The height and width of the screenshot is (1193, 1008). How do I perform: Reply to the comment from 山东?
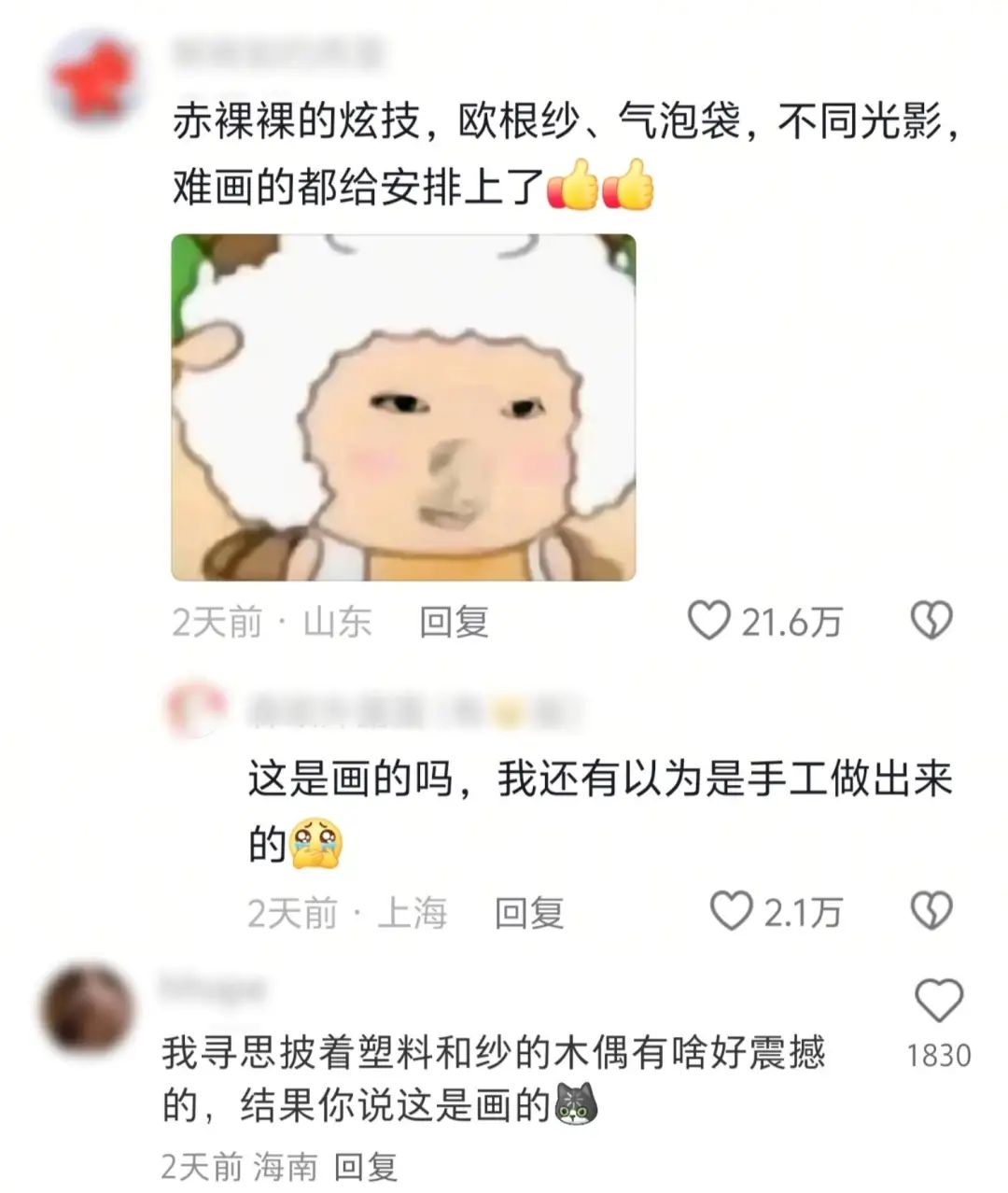(x=454, y=622)
